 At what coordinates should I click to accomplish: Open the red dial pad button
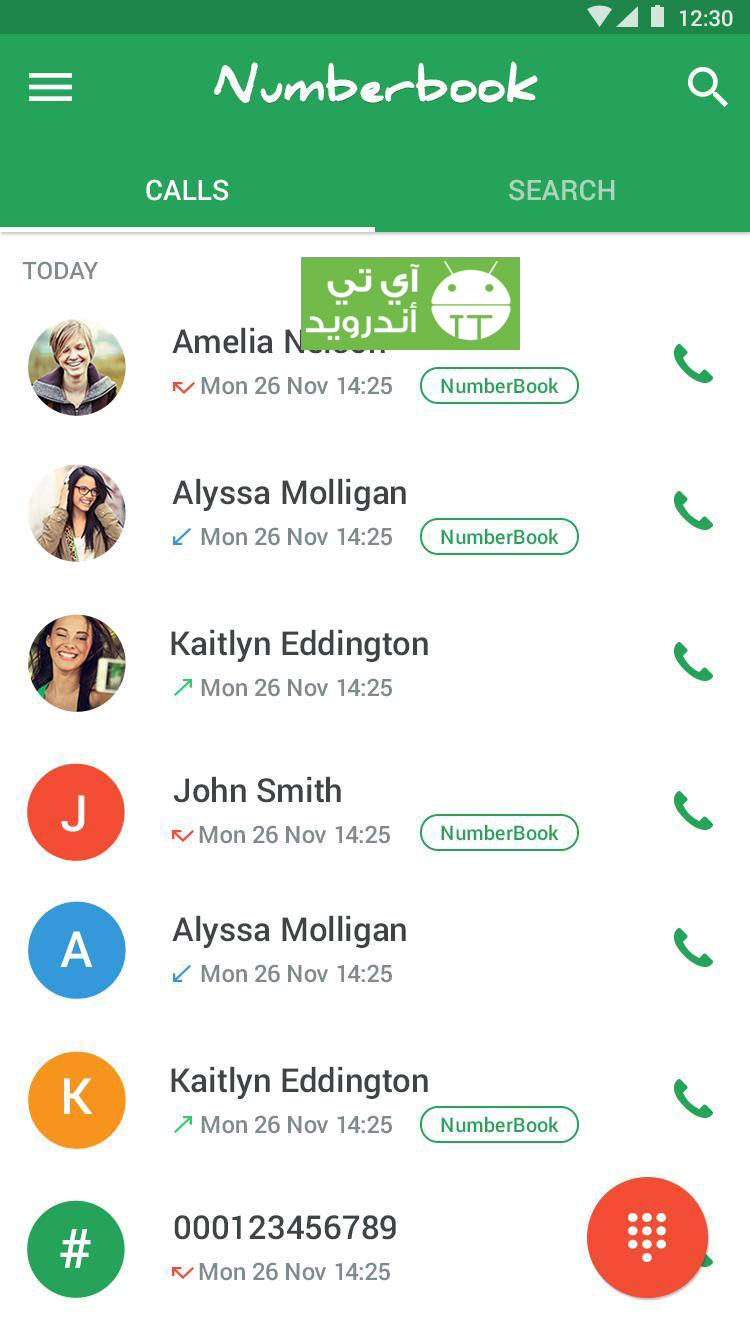coord(647,1237)
